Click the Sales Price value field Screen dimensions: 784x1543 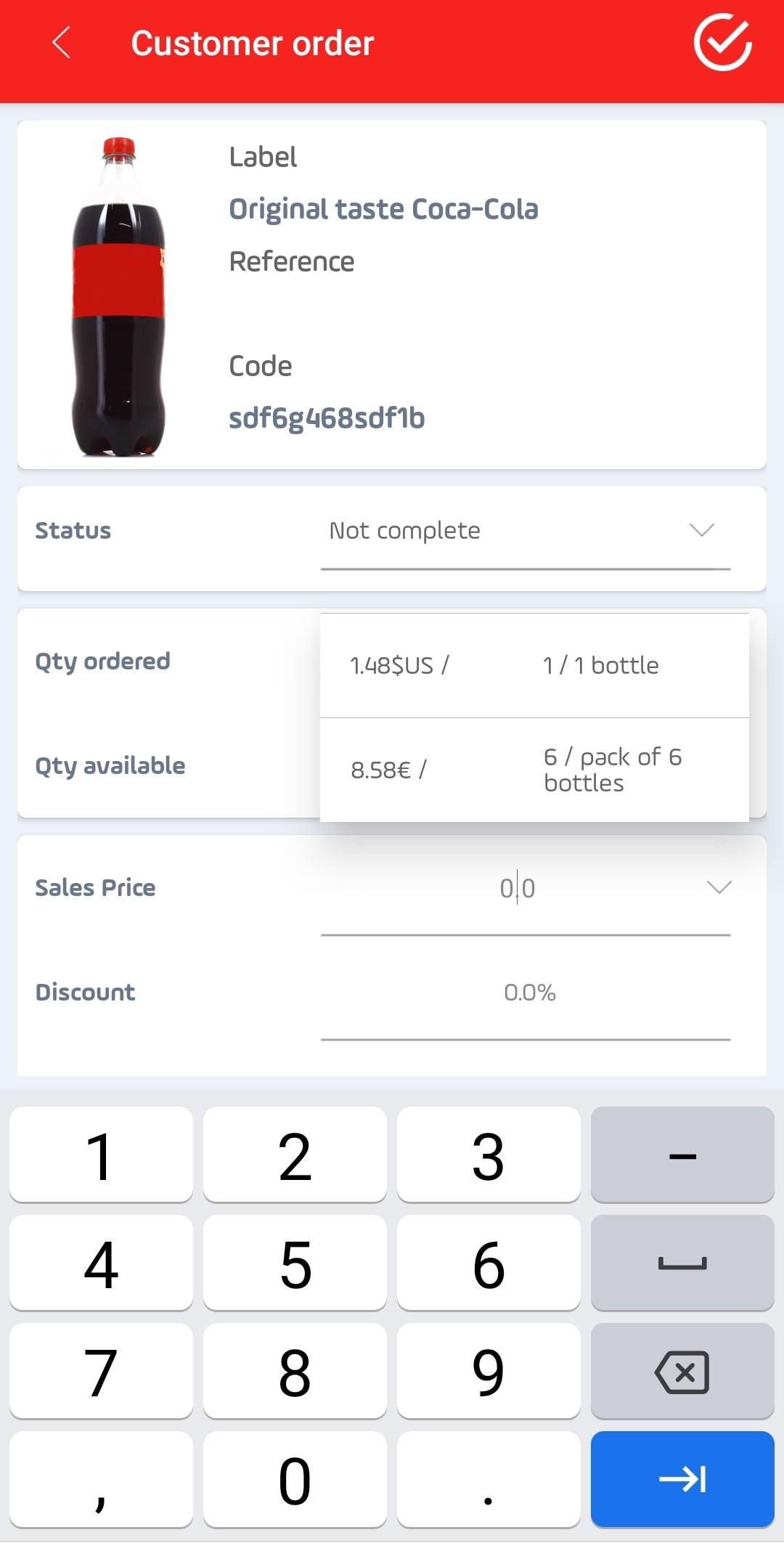(x=517, y=887)
